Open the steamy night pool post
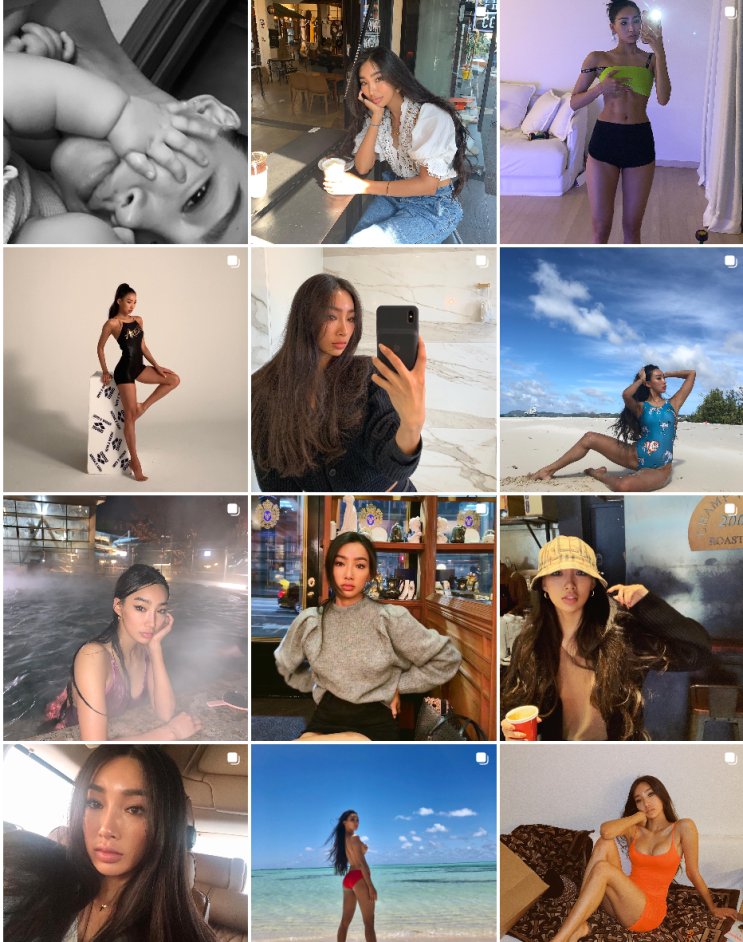The height and width of the screenshot is (942, 743). (x=125, y=618)
